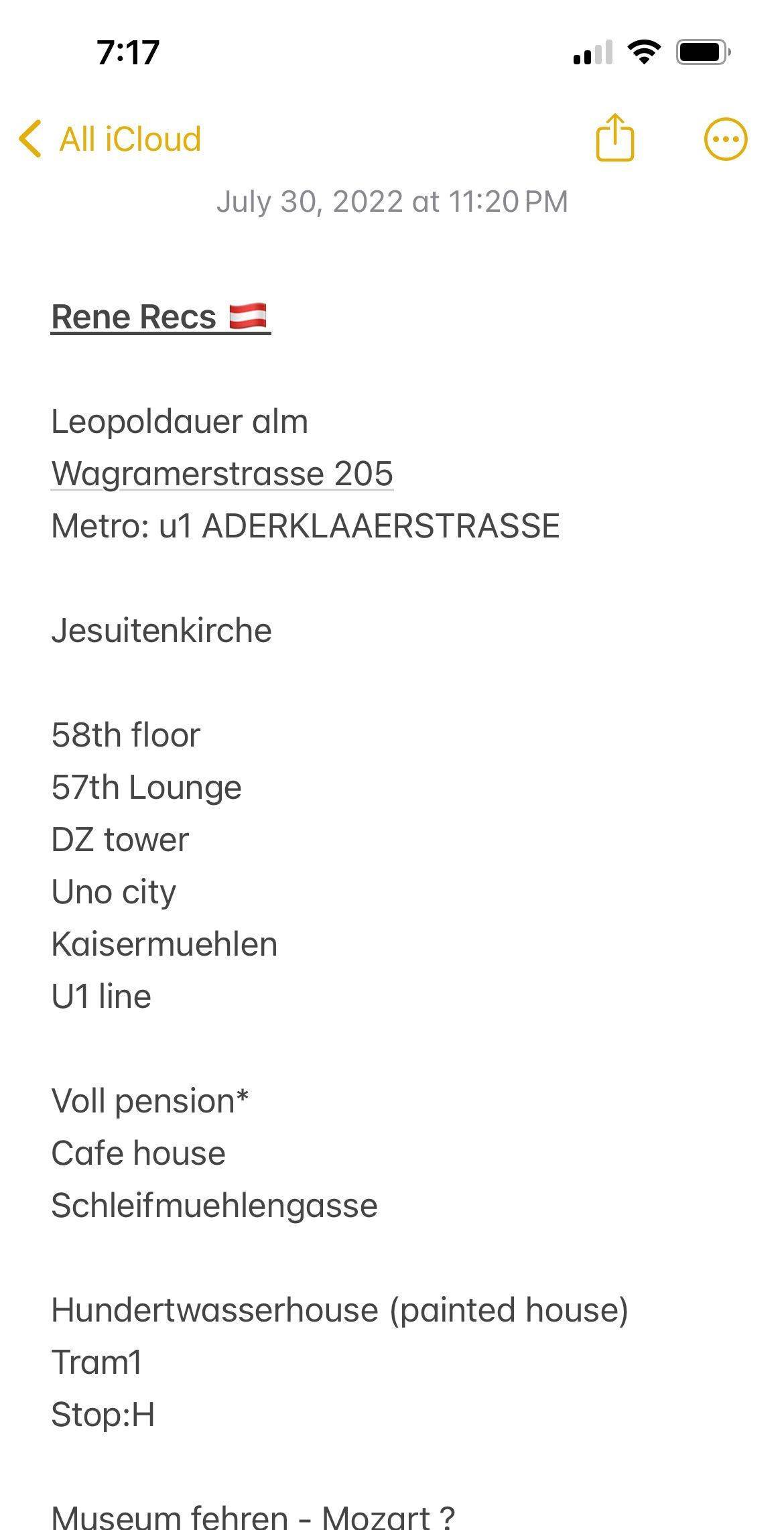Open the Wagramerstrasse 205 address link

(222, 474)
